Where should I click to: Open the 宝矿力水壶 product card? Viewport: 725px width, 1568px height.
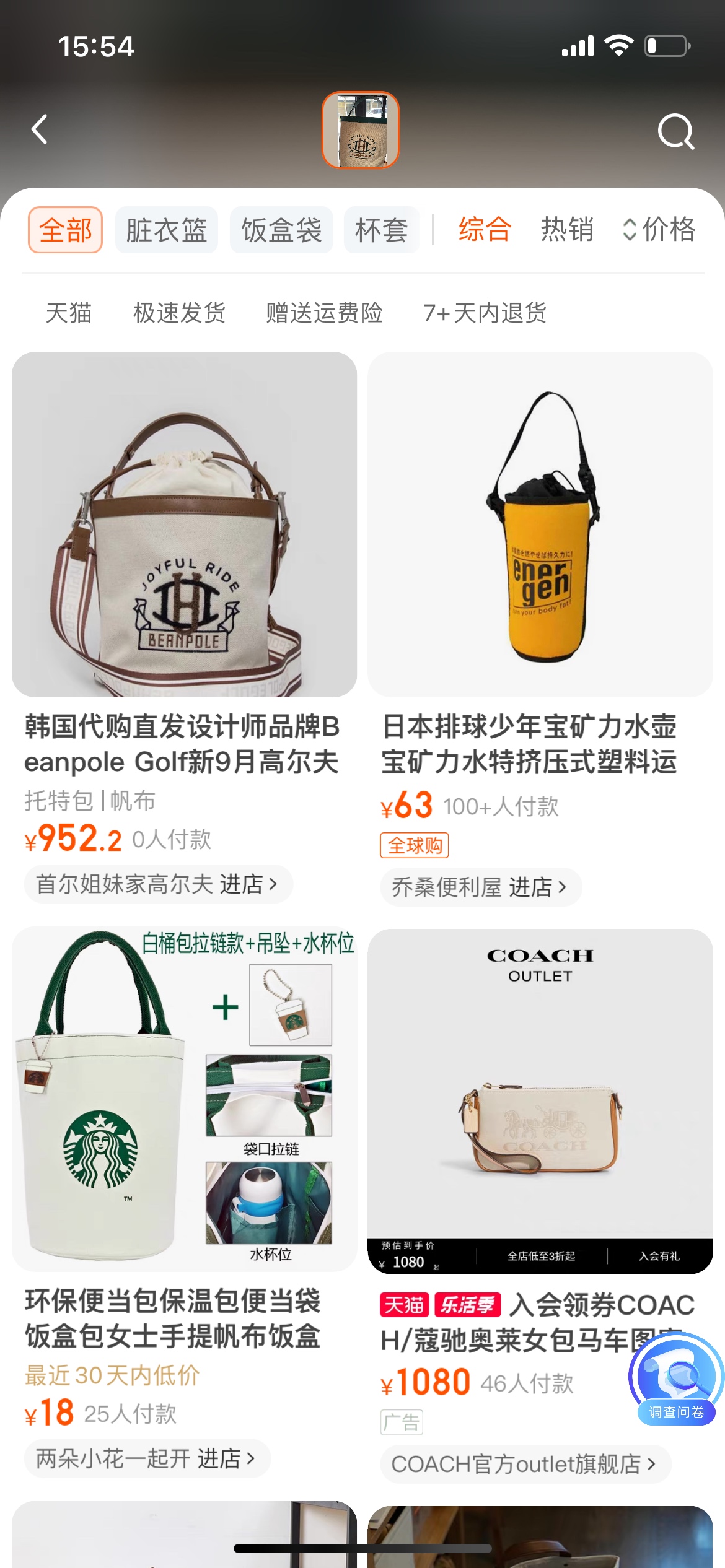[x=540, y=525]
